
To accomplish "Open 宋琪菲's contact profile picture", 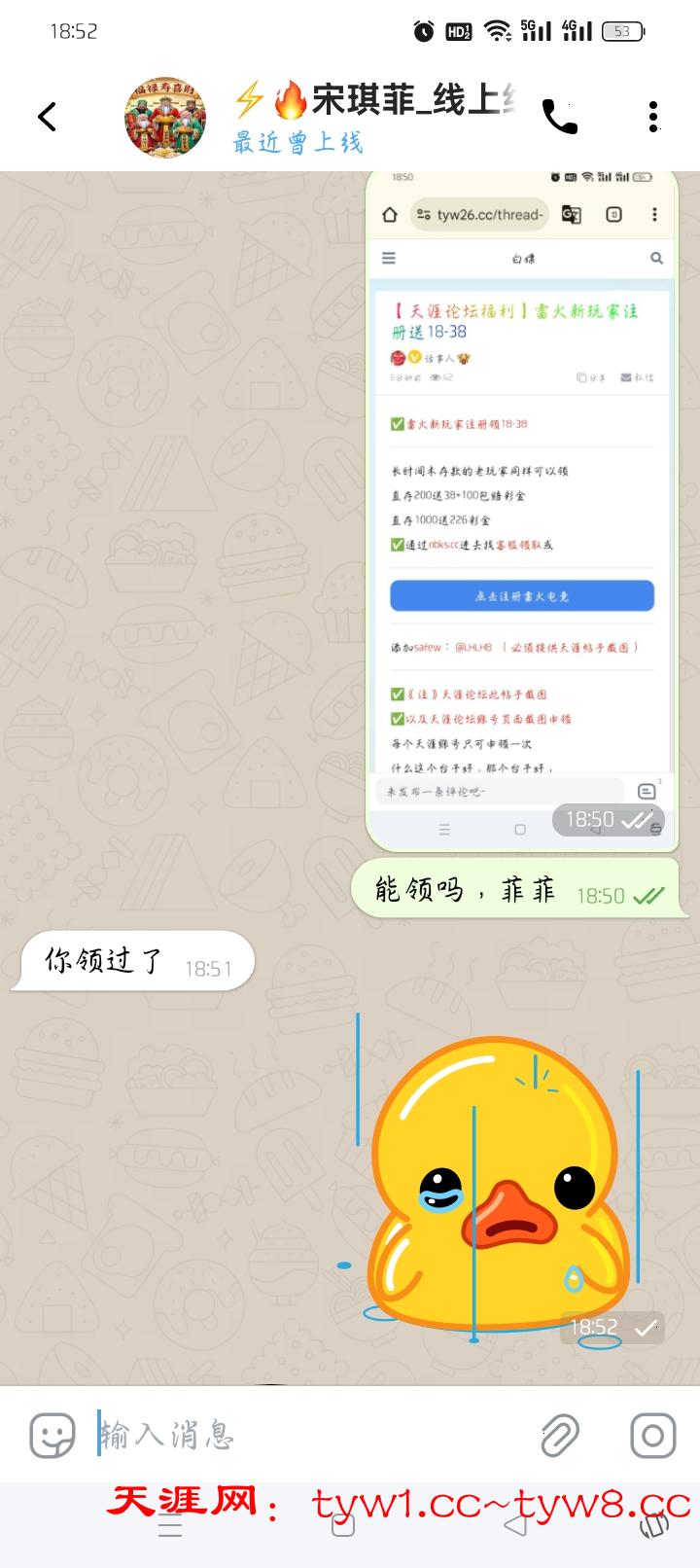I will [165, 118].
